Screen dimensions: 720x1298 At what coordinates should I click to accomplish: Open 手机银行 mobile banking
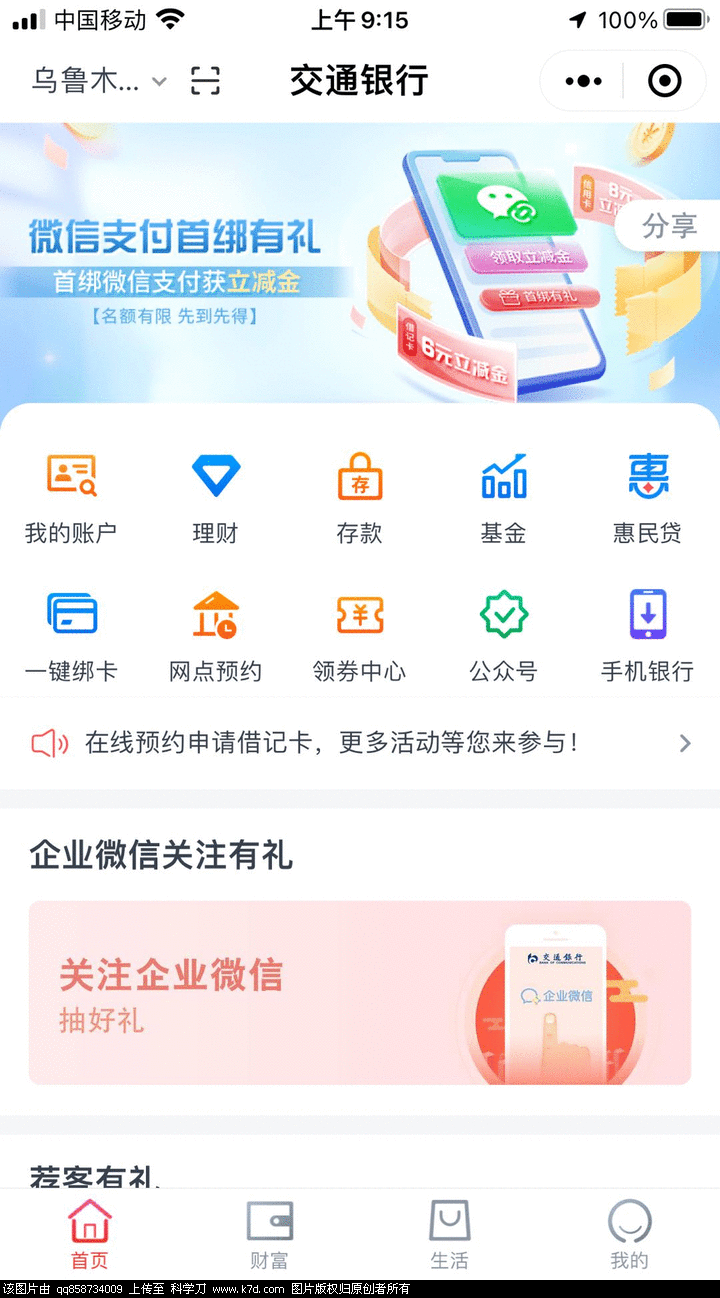click(x=647, y=636)
